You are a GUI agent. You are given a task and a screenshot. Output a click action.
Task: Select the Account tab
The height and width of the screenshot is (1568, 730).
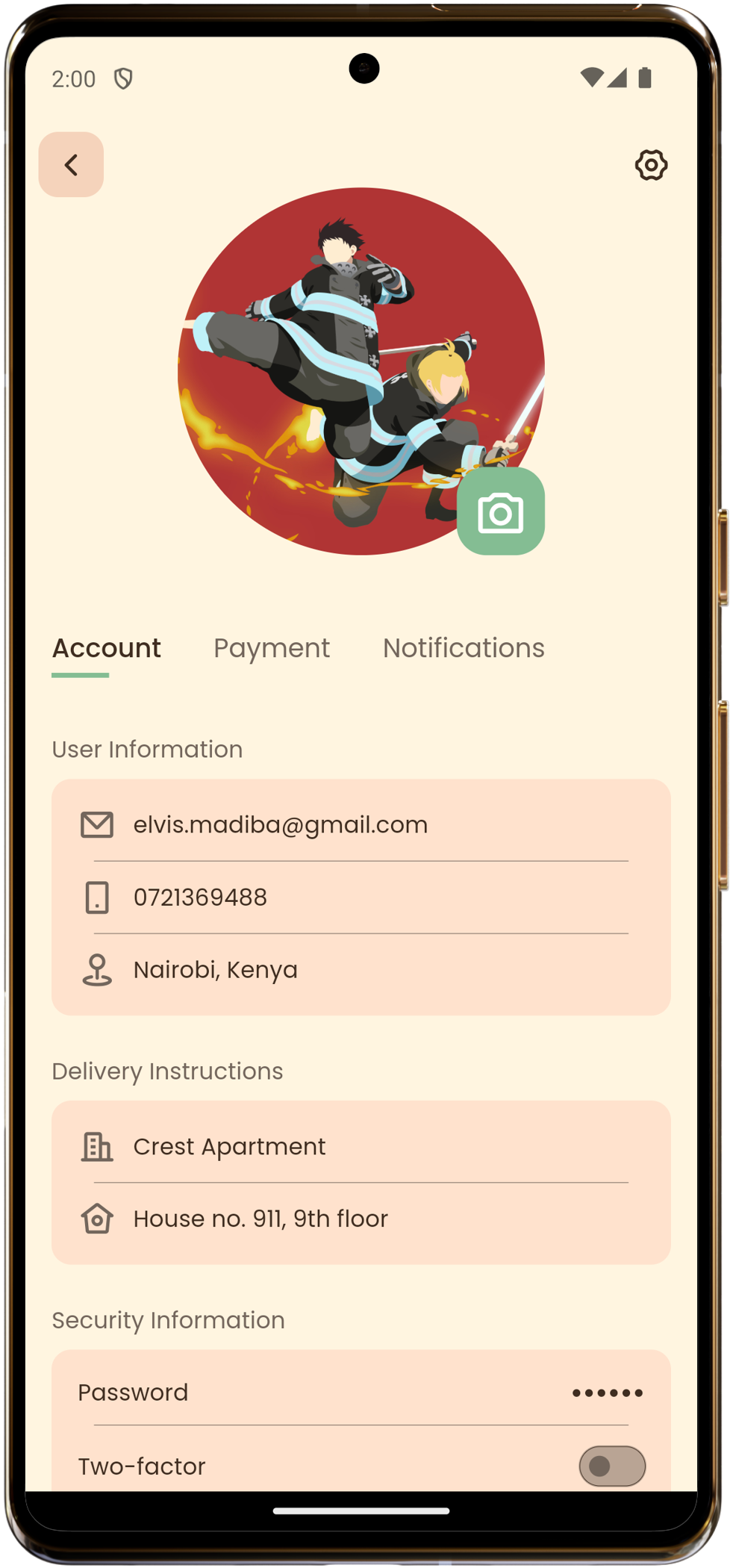click(x=106, y=648)
